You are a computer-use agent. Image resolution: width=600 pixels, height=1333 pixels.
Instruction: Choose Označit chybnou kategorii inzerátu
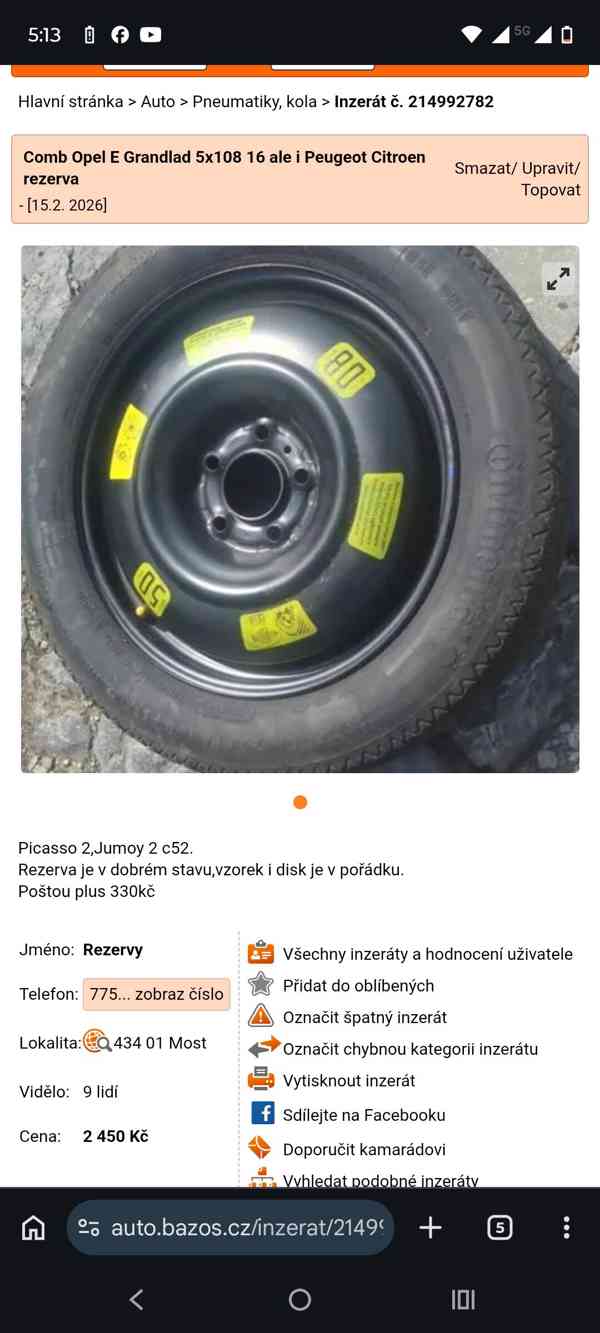click(x=410, y=1049)
